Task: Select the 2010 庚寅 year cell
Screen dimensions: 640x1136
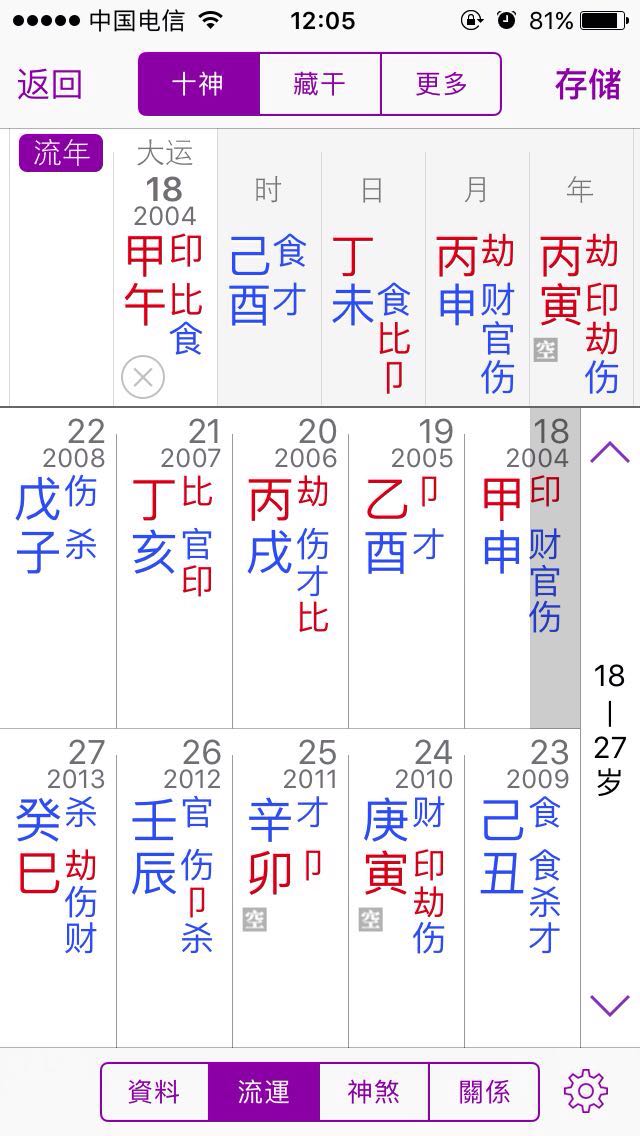Action: pyautogui.click(x=407, y=888)
